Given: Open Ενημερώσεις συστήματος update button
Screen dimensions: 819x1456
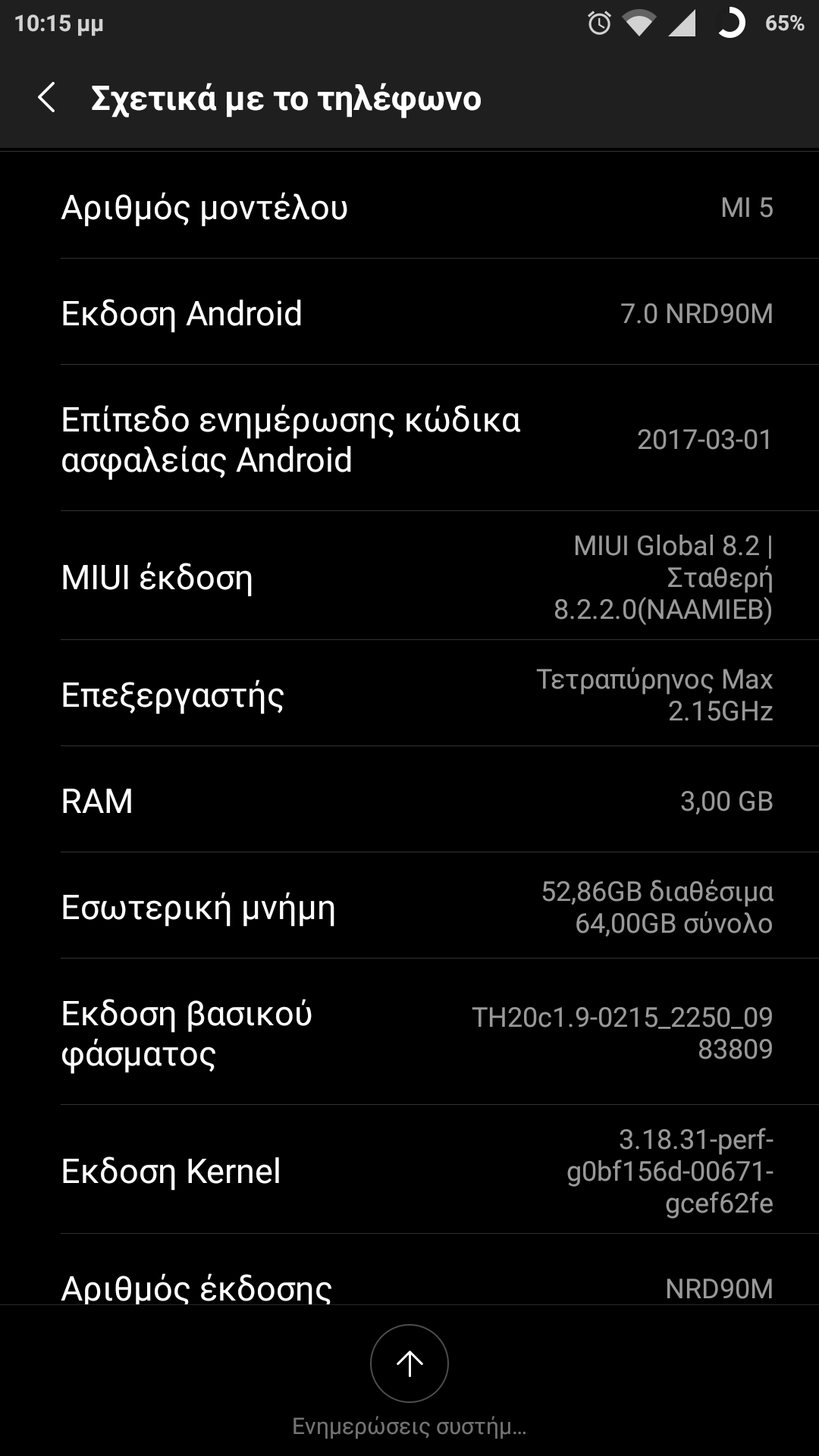Looking at the screenshot, I should [x=409, y=1363].
